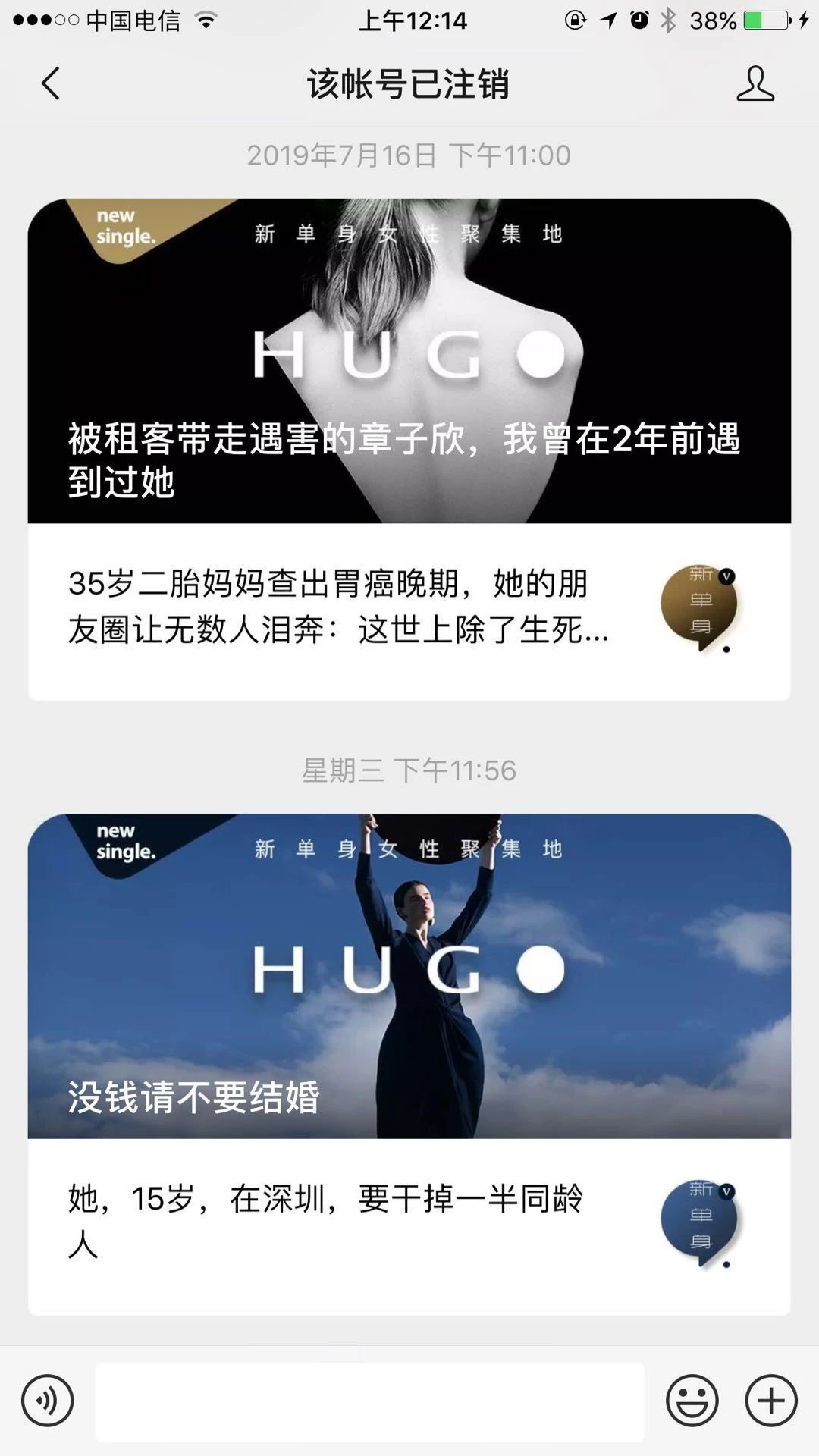Open the article 没钱请不要结婚

[409, 977]
